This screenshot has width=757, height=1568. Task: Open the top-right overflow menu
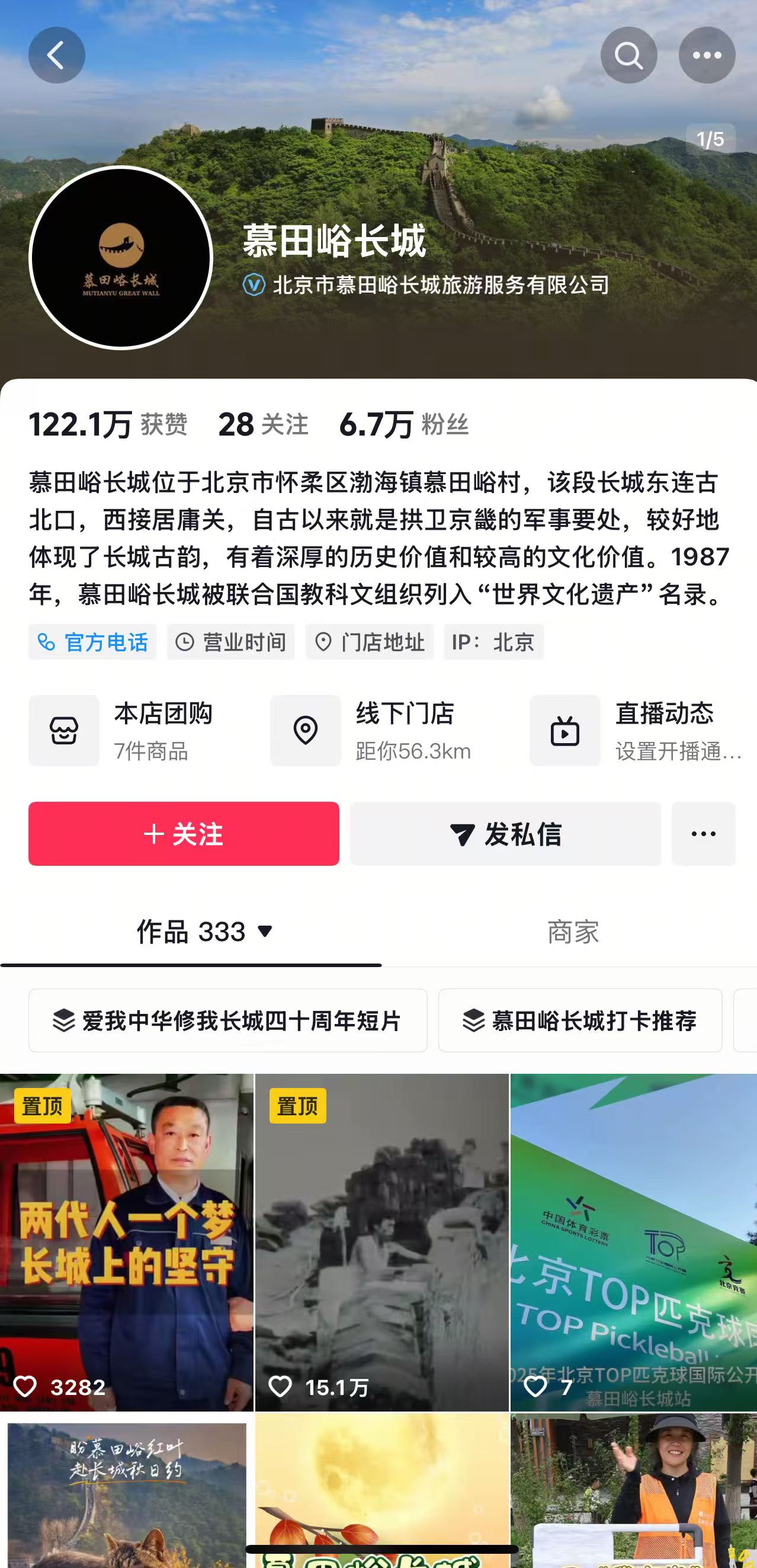(707, 55)
